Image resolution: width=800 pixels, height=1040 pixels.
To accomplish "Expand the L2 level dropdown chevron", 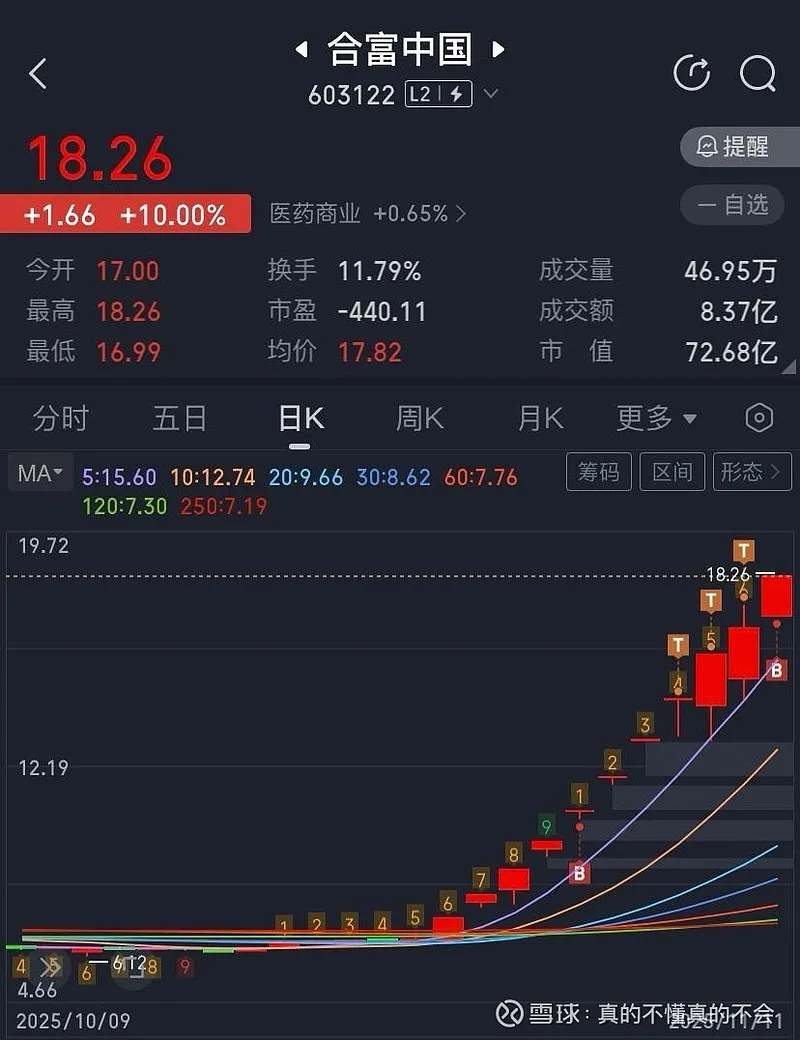I will pos(490,95).
